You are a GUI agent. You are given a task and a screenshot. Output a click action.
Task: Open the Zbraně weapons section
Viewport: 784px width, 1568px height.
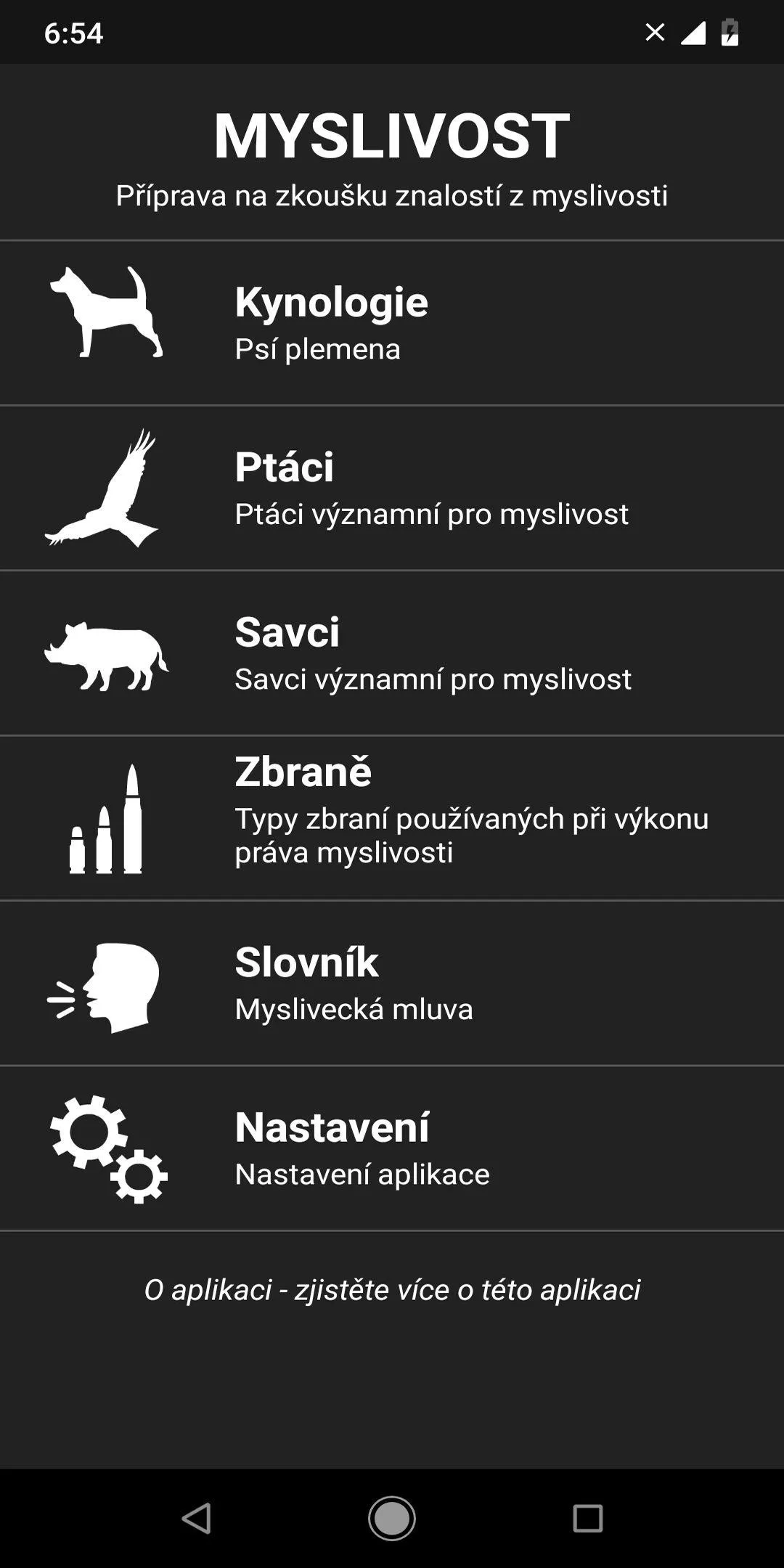pyautogui.click(x=392, y=818)
